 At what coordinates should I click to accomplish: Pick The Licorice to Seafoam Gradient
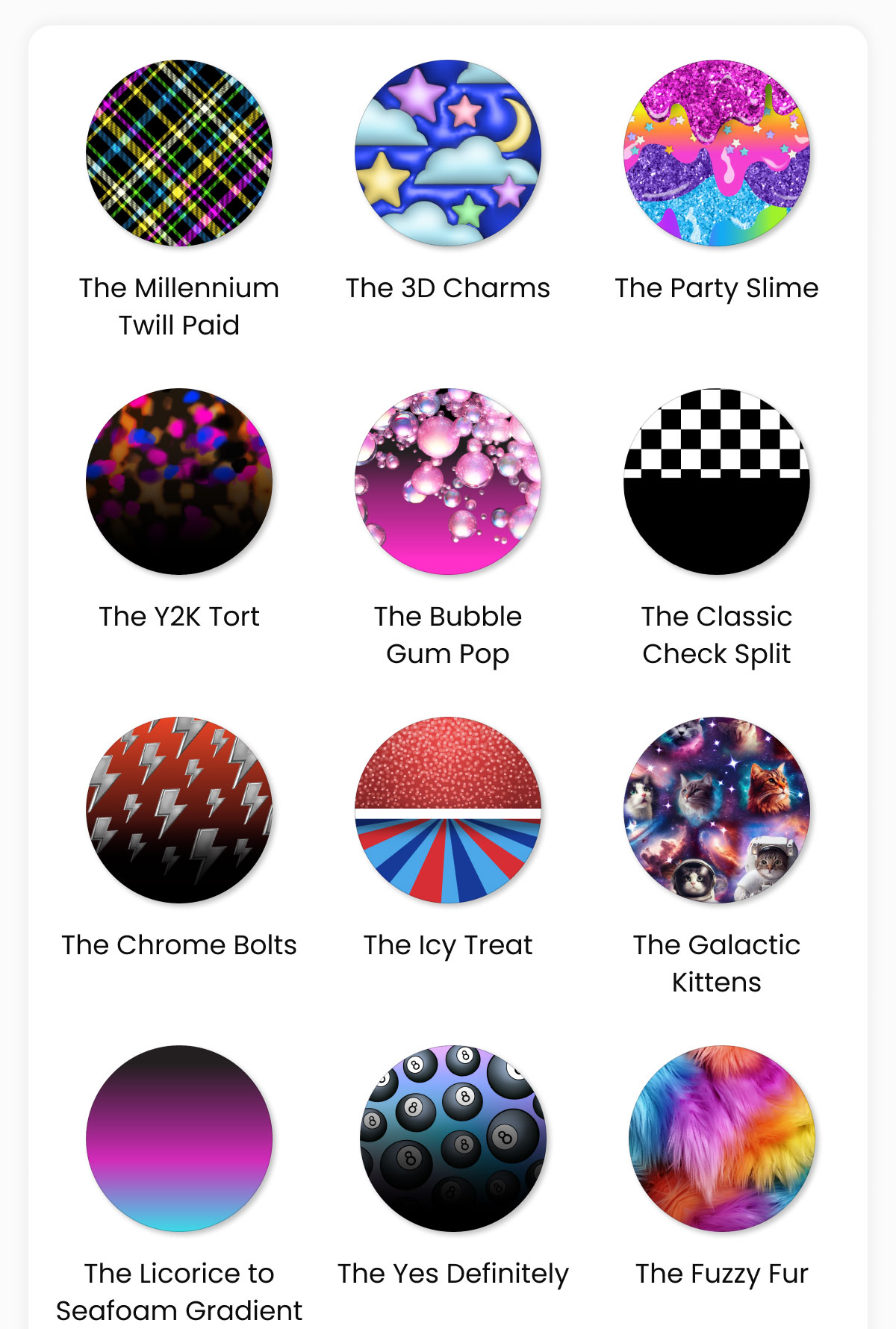tap(179, 1139)
